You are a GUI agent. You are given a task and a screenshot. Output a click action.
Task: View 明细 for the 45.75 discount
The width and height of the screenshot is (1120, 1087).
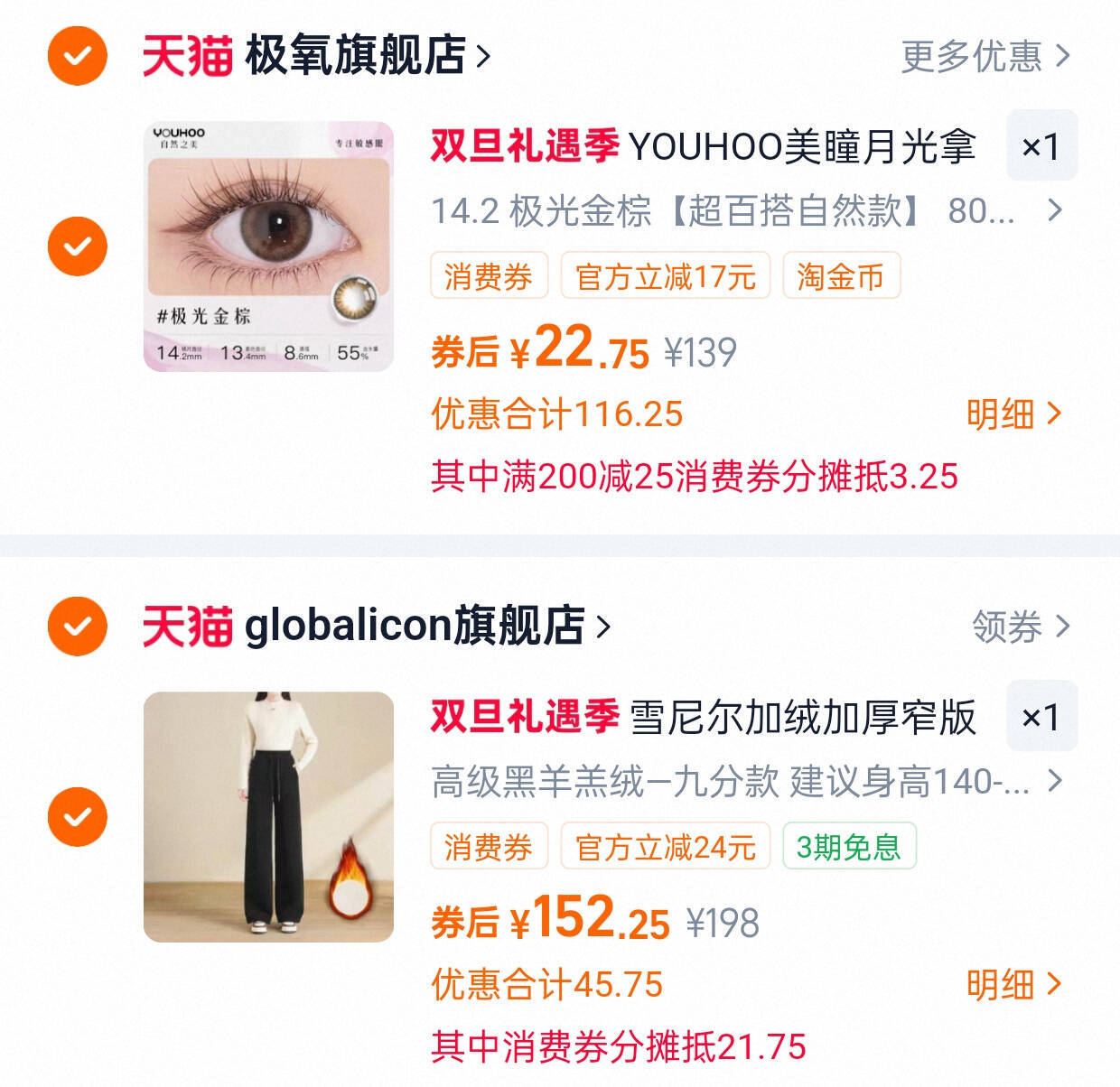coord(1013,984)
